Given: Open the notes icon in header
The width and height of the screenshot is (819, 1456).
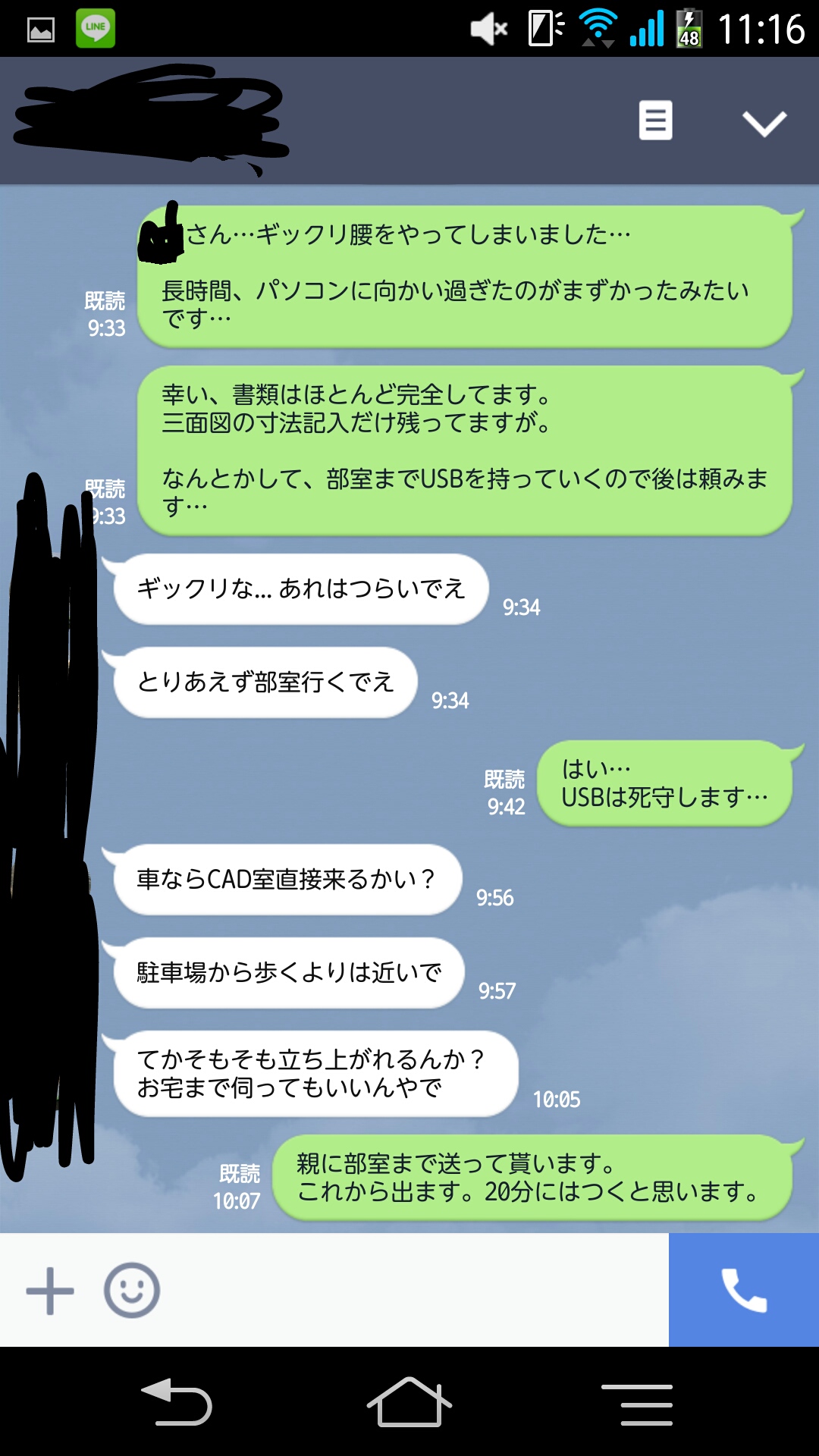Looking at the screenshot, I should click(655, 121).
